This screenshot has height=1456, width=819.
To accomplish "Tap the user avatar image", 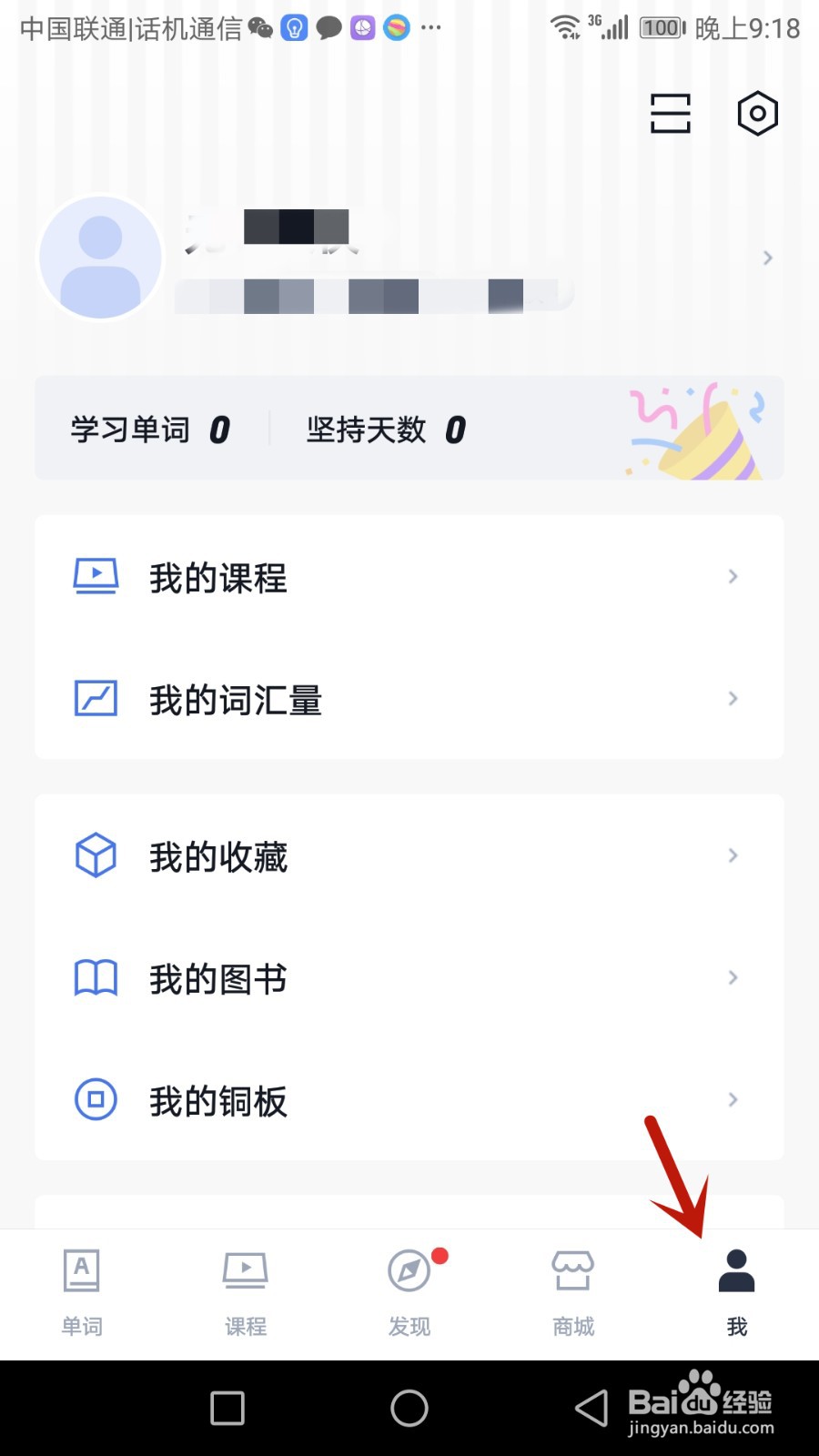I will (x=100, y=257).
